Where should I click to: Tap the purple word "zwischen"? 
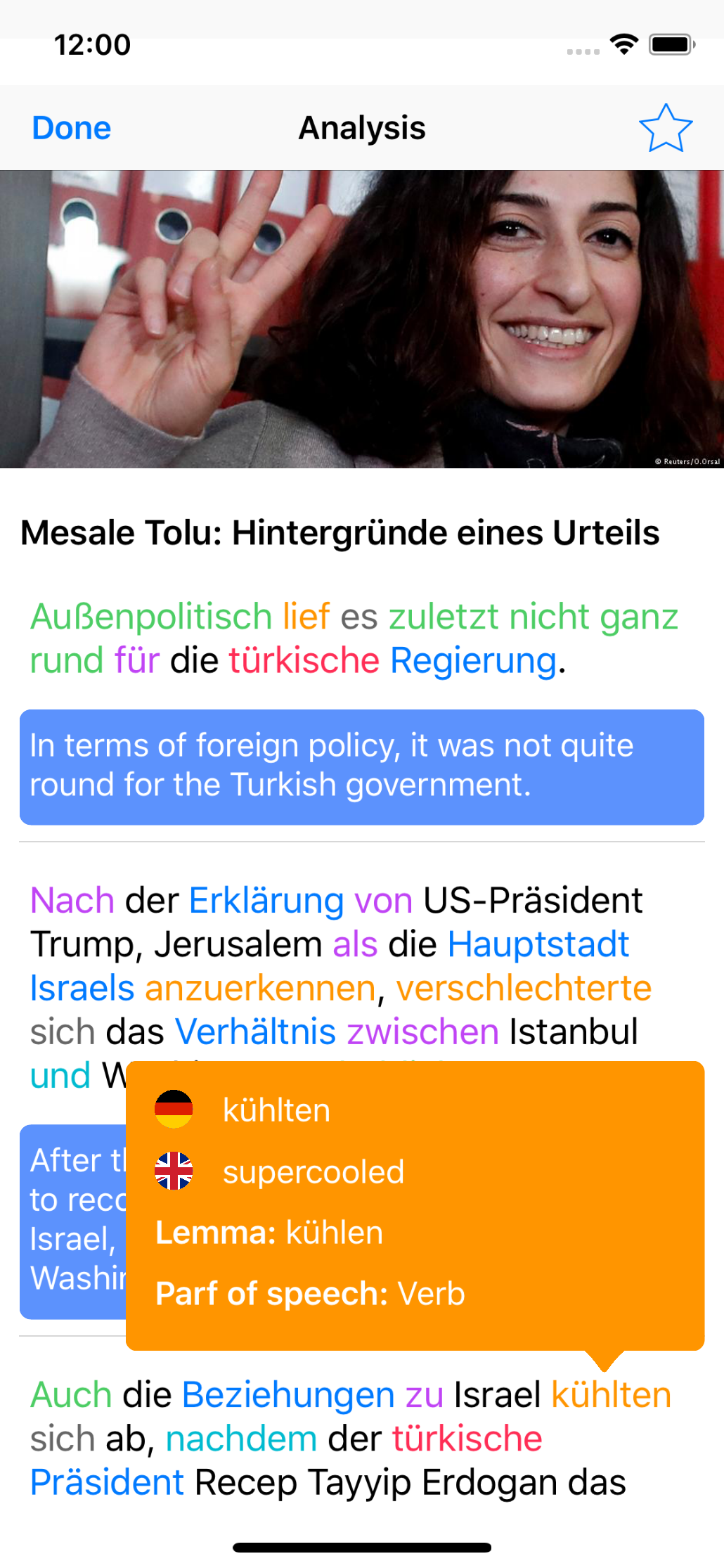point(422,1032)
